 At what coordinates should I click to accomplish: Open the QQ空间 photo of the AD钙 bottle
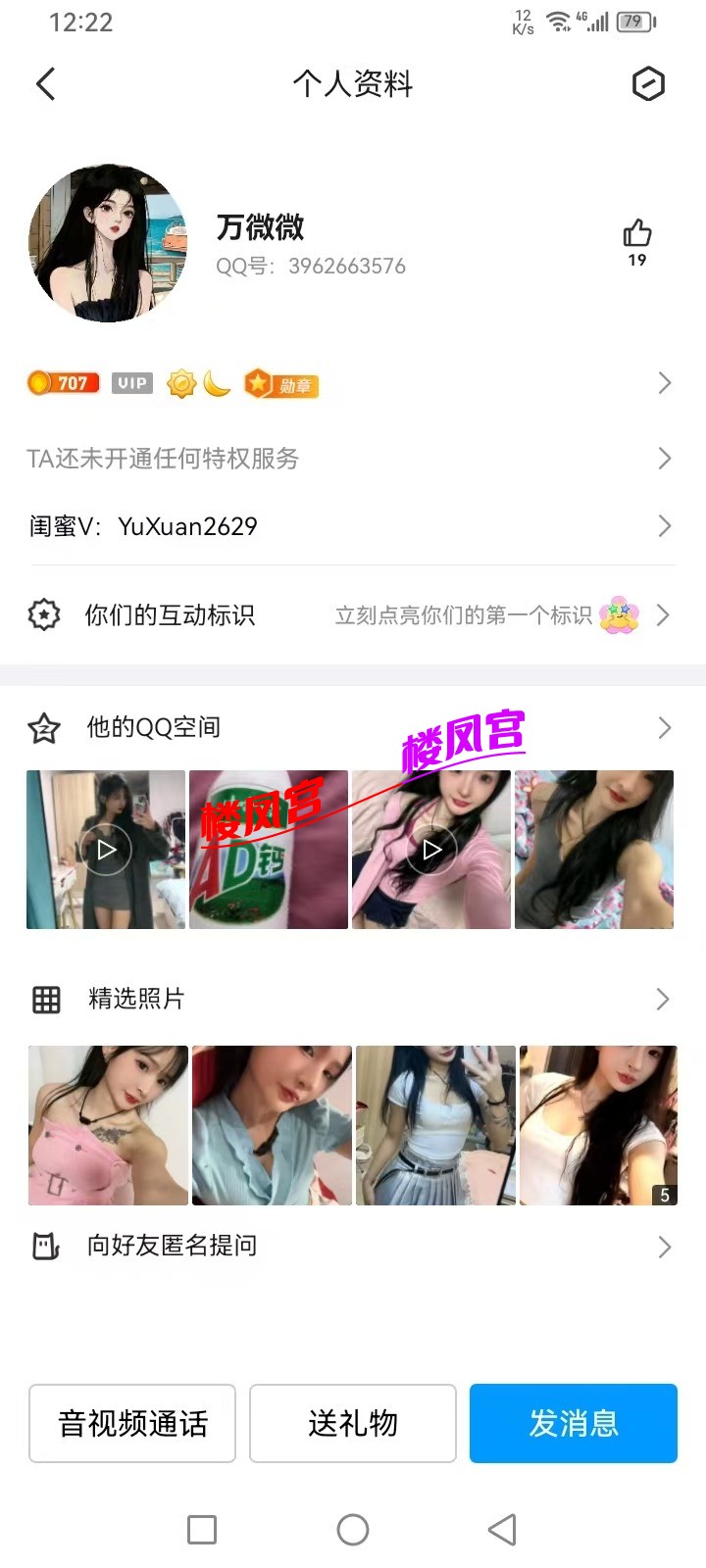tap(269, 850)
